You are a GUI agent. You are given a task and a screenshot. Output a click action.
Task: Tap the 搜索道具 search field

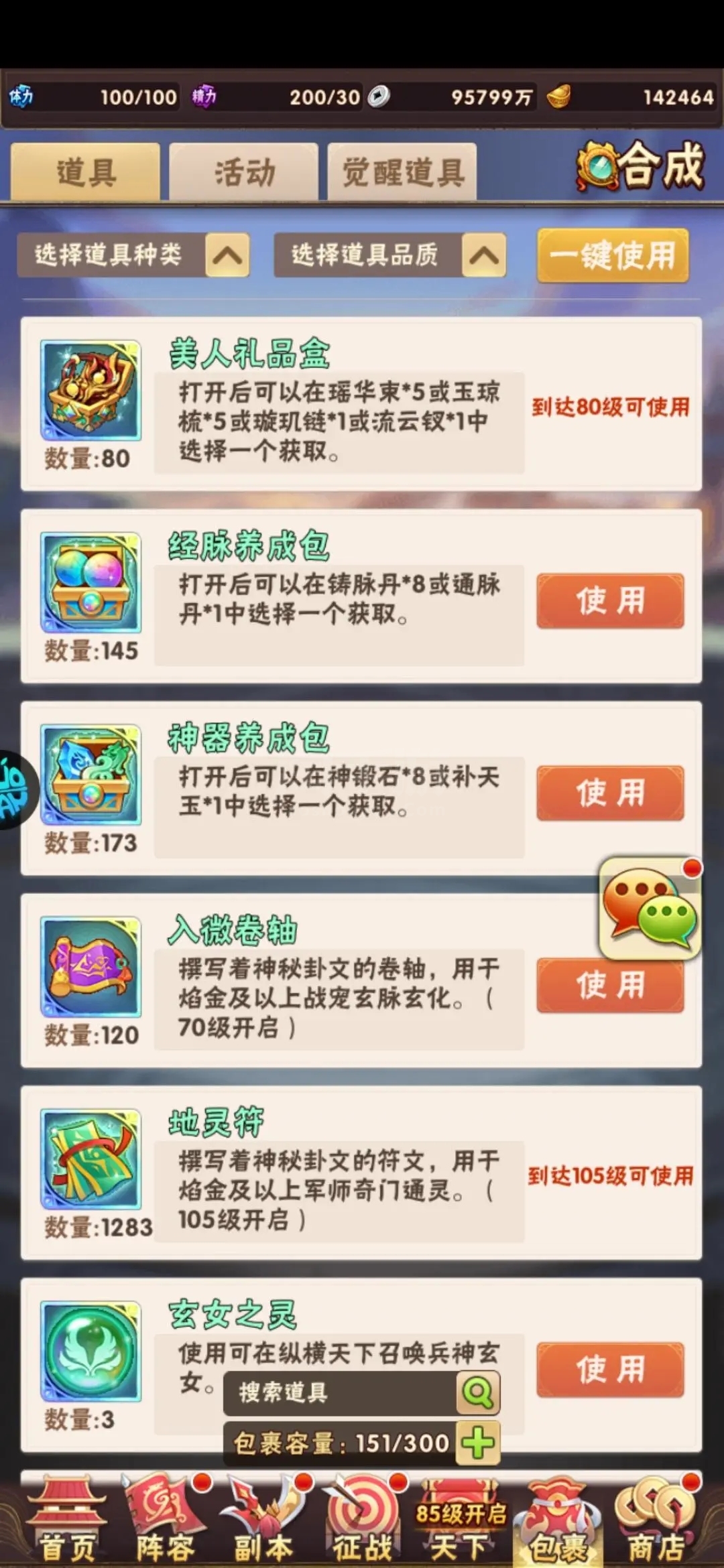point(341,1392)
